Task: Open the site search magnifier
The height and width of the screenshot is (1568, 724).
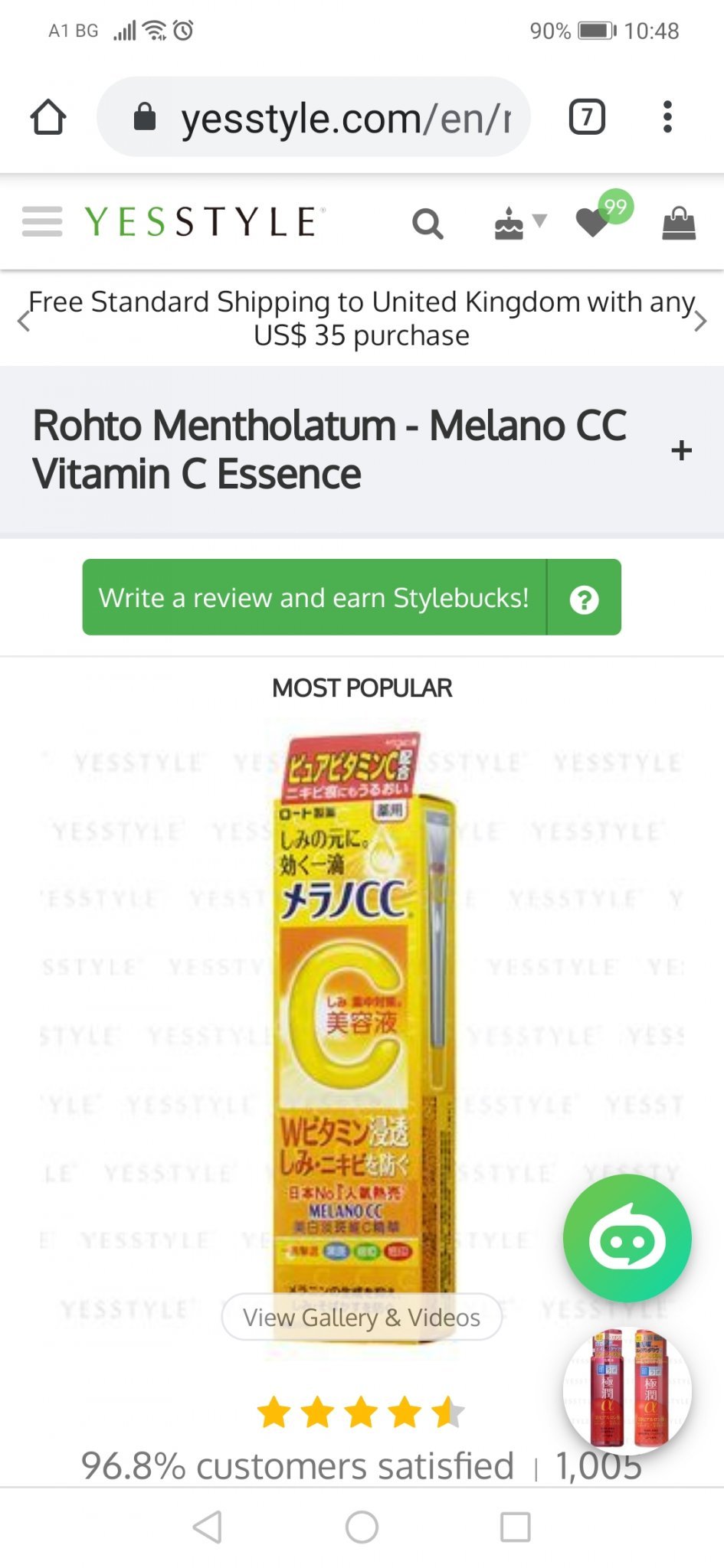Action: click(x=428, y=224)
